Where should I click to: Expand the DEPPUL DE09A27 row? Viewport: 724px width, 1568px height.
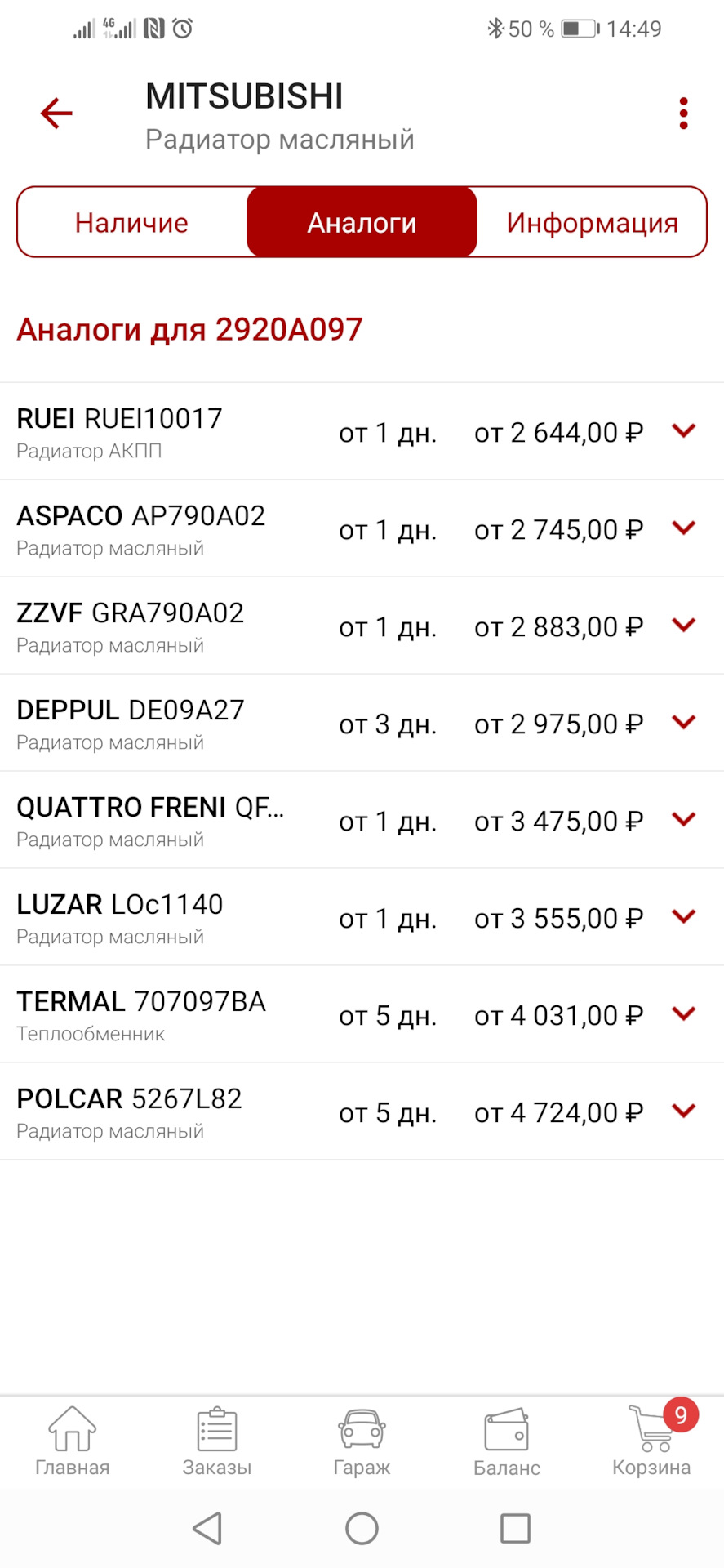coord(683,723)
